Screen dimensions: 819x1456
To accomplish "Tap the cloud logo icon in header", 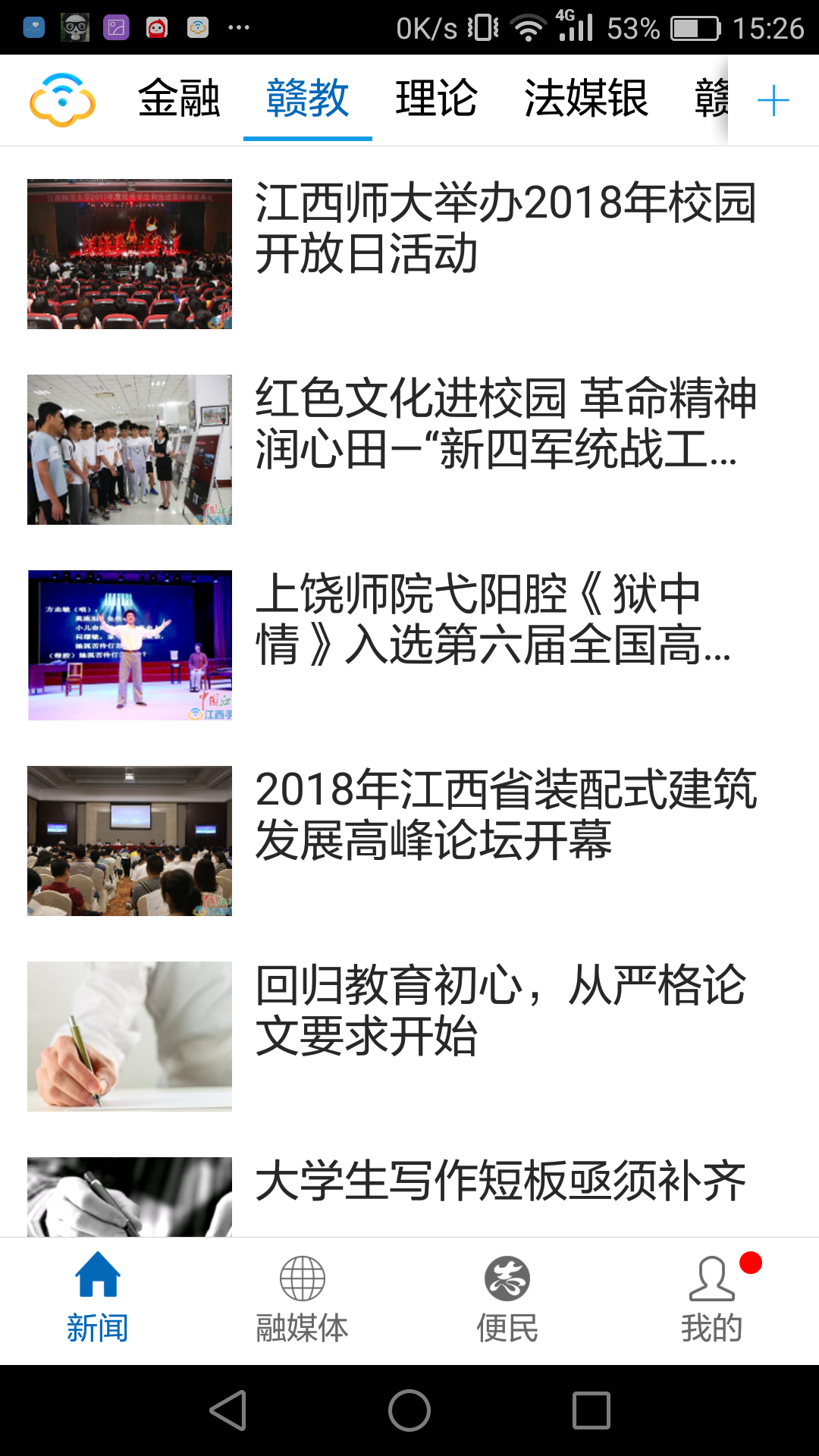I will click(x=62, y=99).
